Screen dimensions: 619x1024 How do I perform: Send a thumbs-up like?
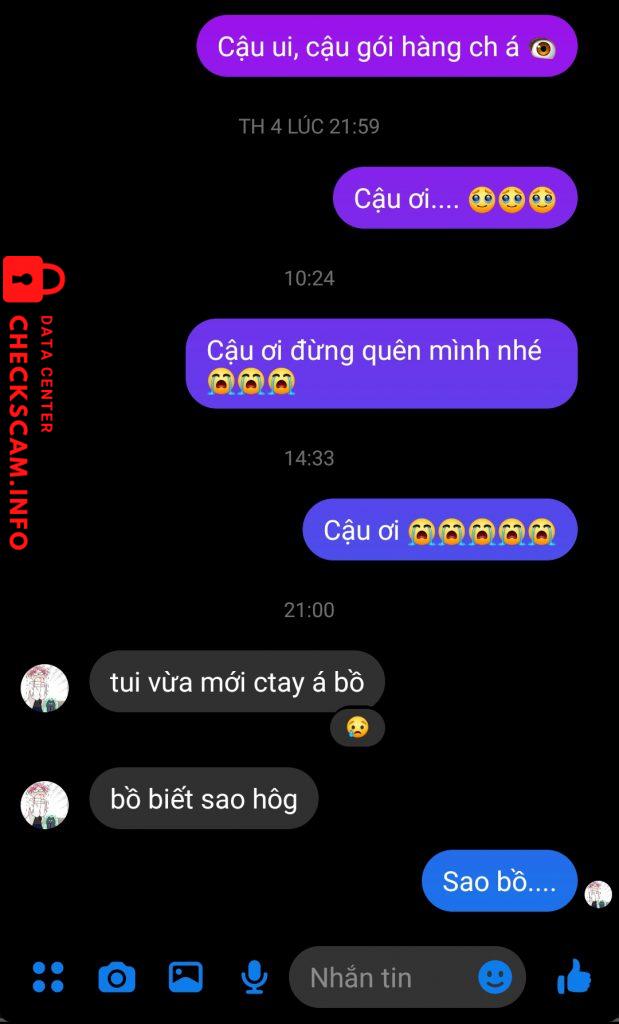pos(574,977)
